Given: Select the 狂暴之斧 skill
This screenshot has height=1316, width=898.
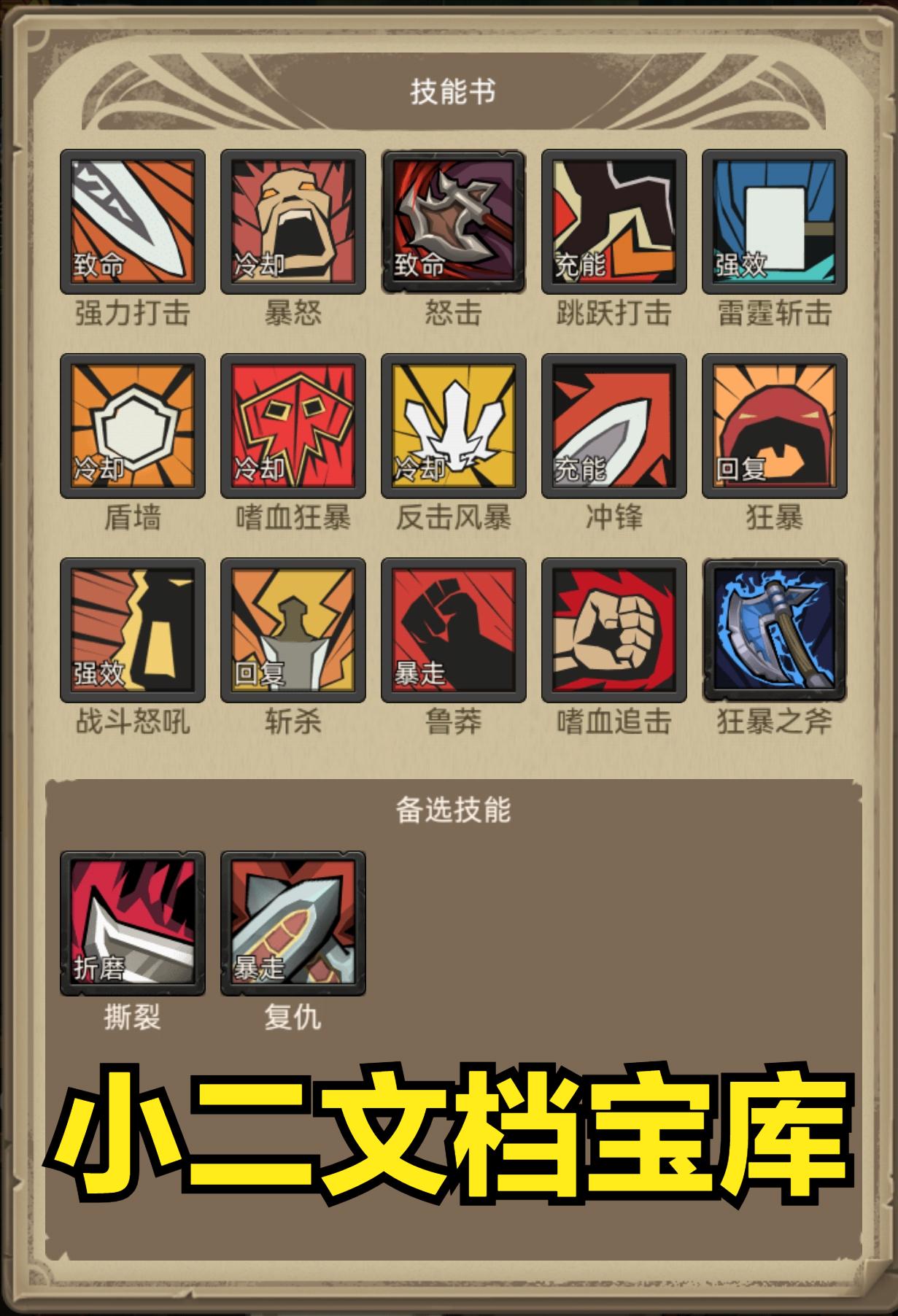Looking at the screenshot, I should [x=774, y=630].
